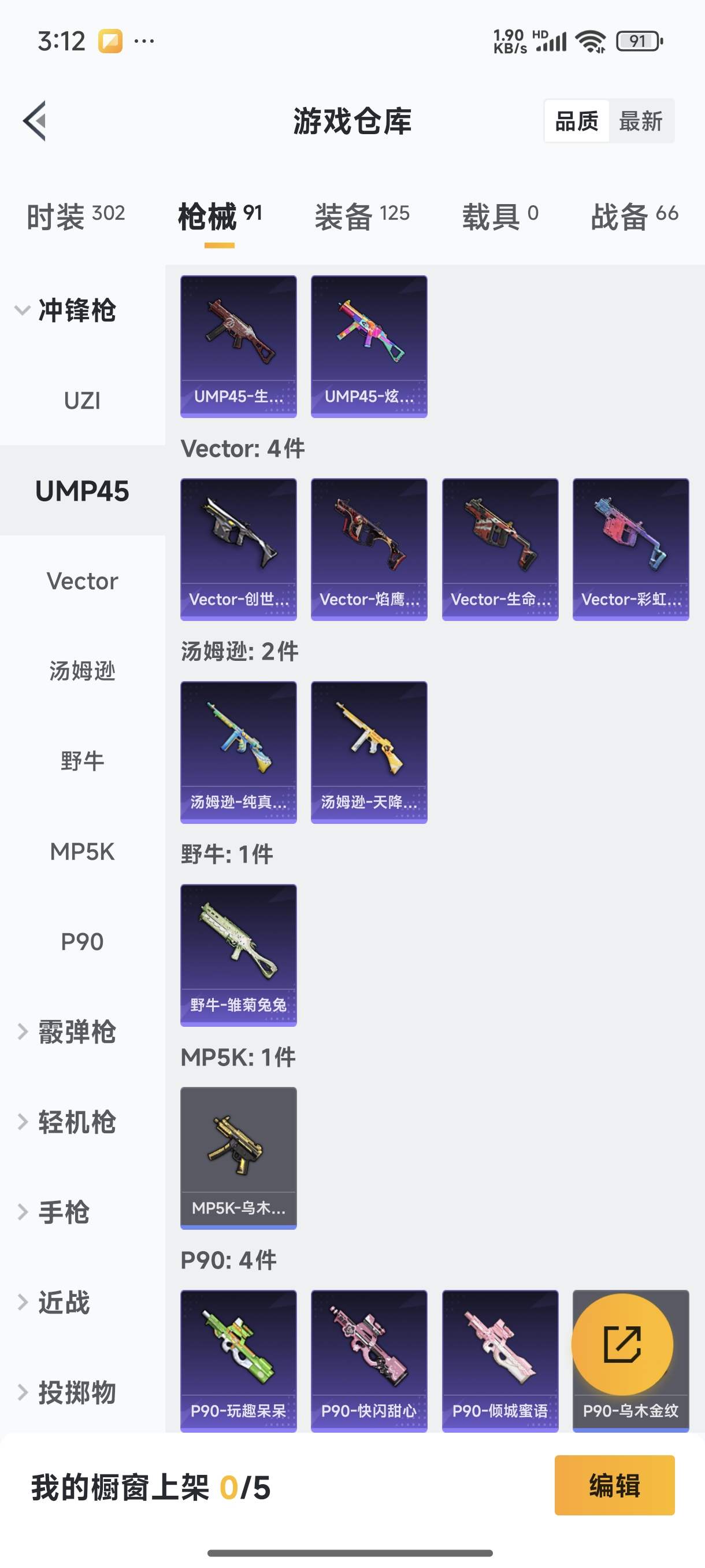Viewport: 705px width, 1568px height.
Task: Open the 野牛-雏菊兔兔 skin card
Action: [238, 954]
